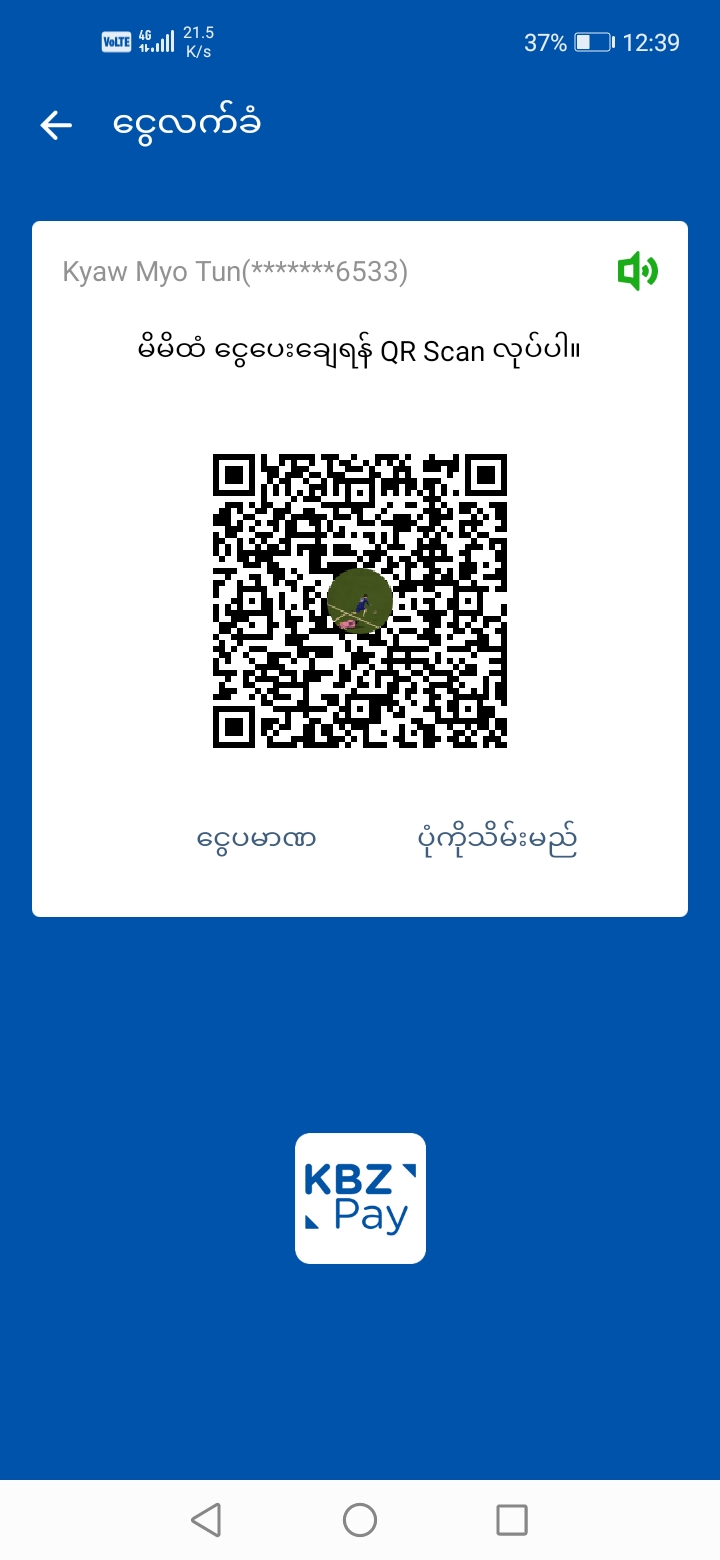Image resolution: width=720 pixels, height=1560 pixels.
Task: Tap the system back triangle button
Action: click(x=206, y=1520)
